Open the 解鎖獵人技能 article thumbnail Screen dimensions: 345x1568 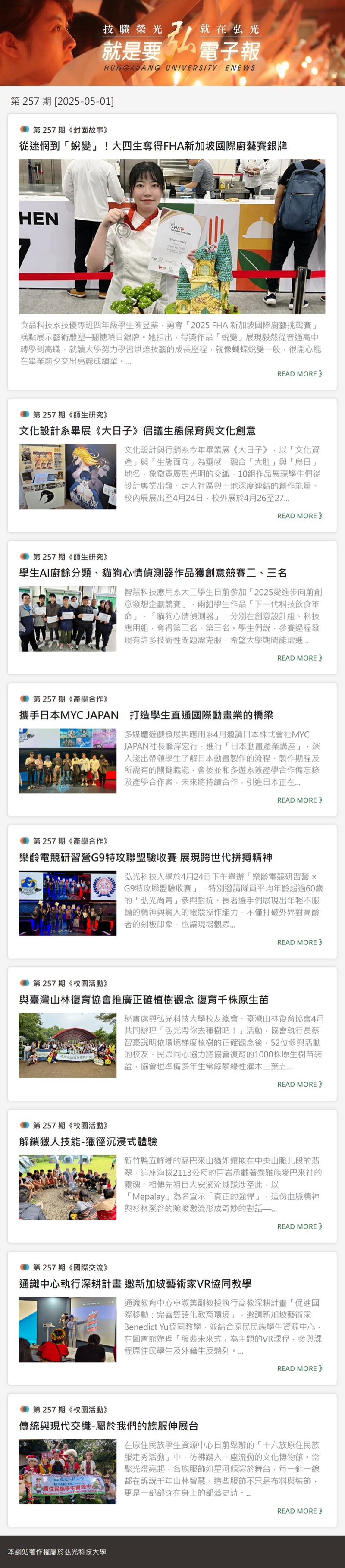point(68,1188)
